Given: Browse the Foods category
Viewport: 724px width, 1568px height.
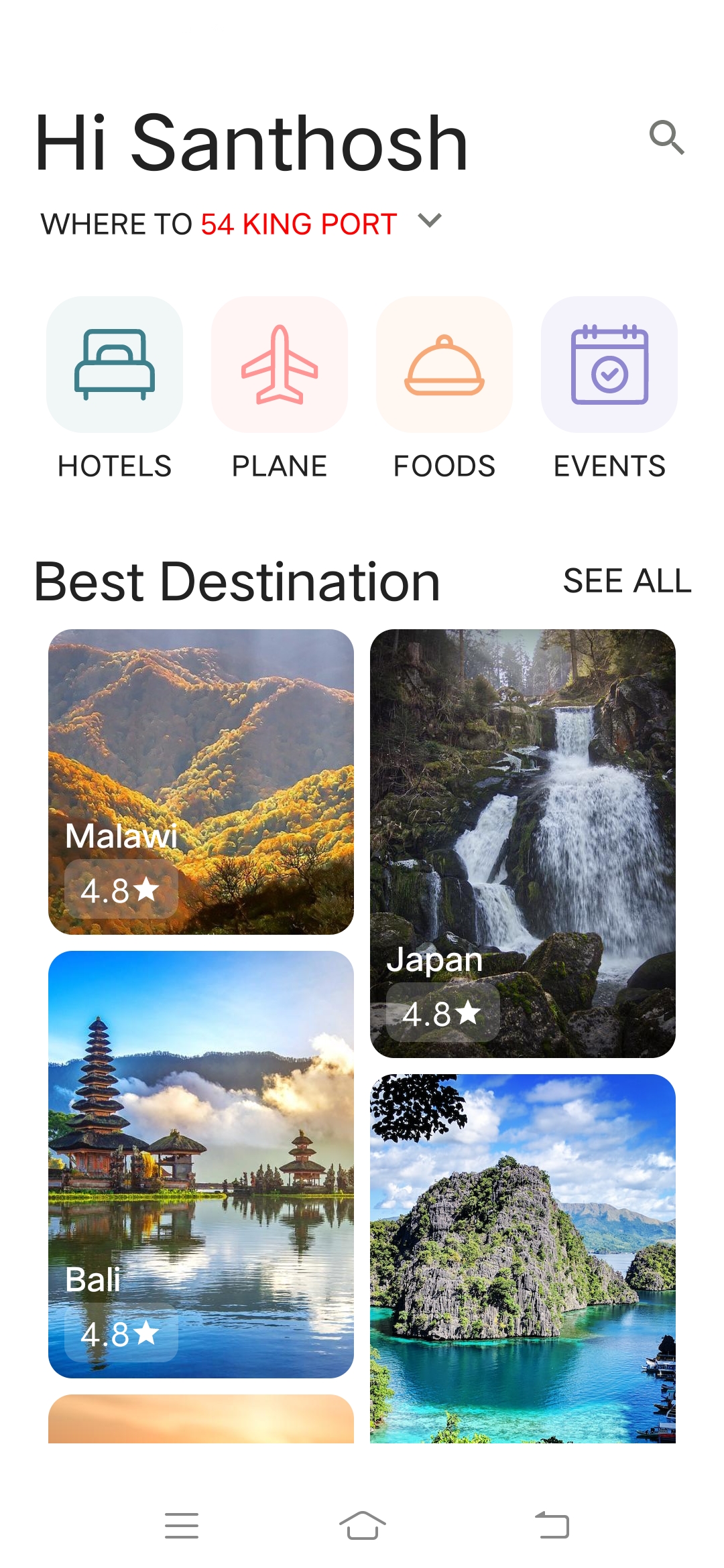Looking at the screenshot, I should [444, 365].
